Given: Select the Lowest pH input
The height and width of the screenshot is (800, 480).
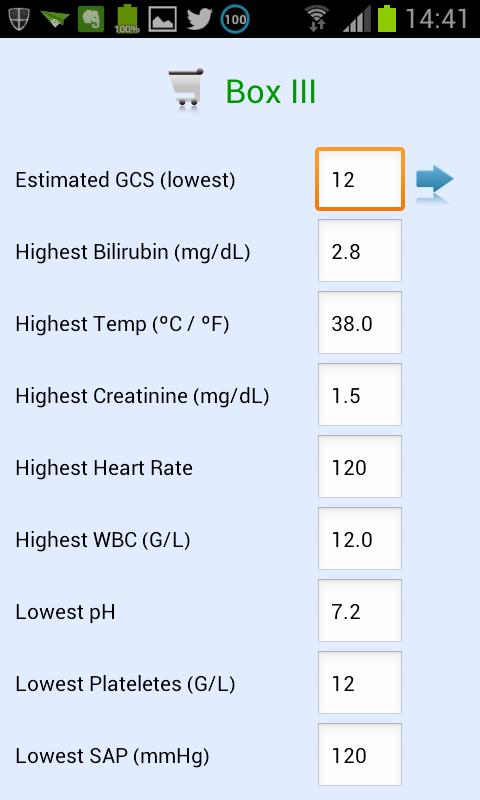Looking at the screenshot, I should [x=360, y=611].
